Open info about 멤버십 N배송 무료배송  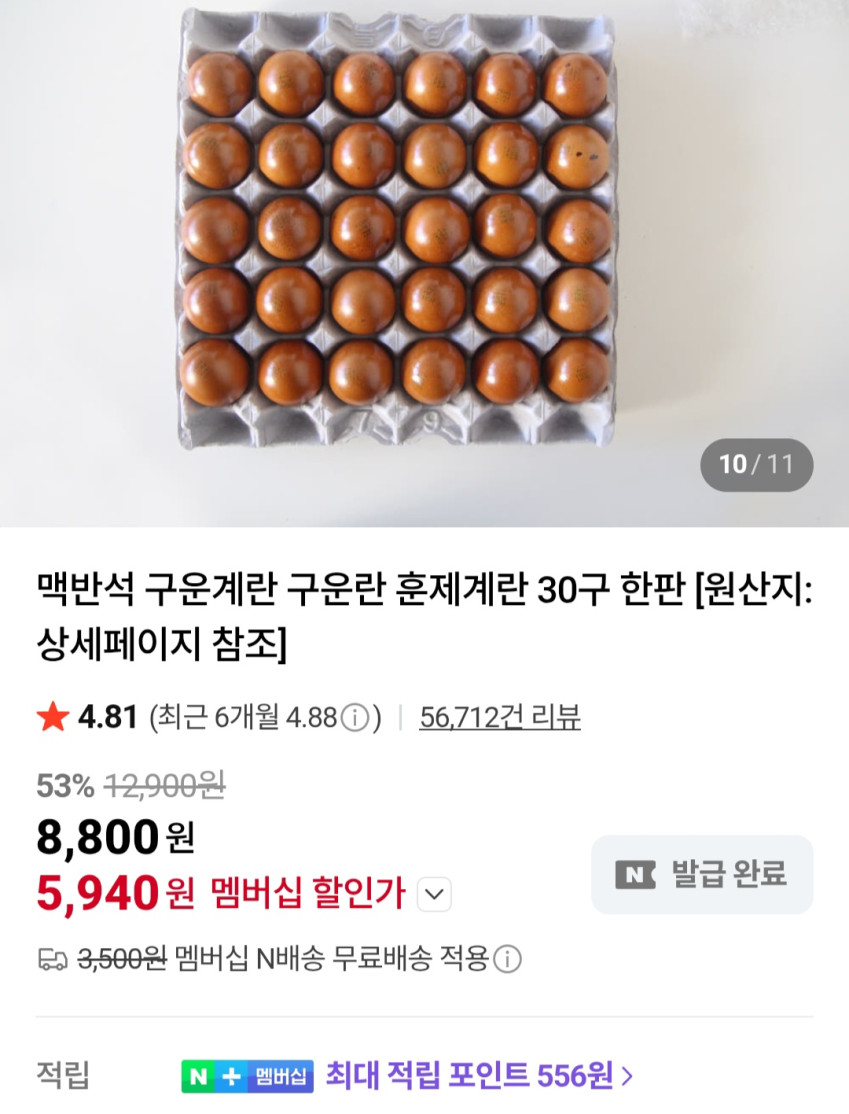click(x=508, y=960)
